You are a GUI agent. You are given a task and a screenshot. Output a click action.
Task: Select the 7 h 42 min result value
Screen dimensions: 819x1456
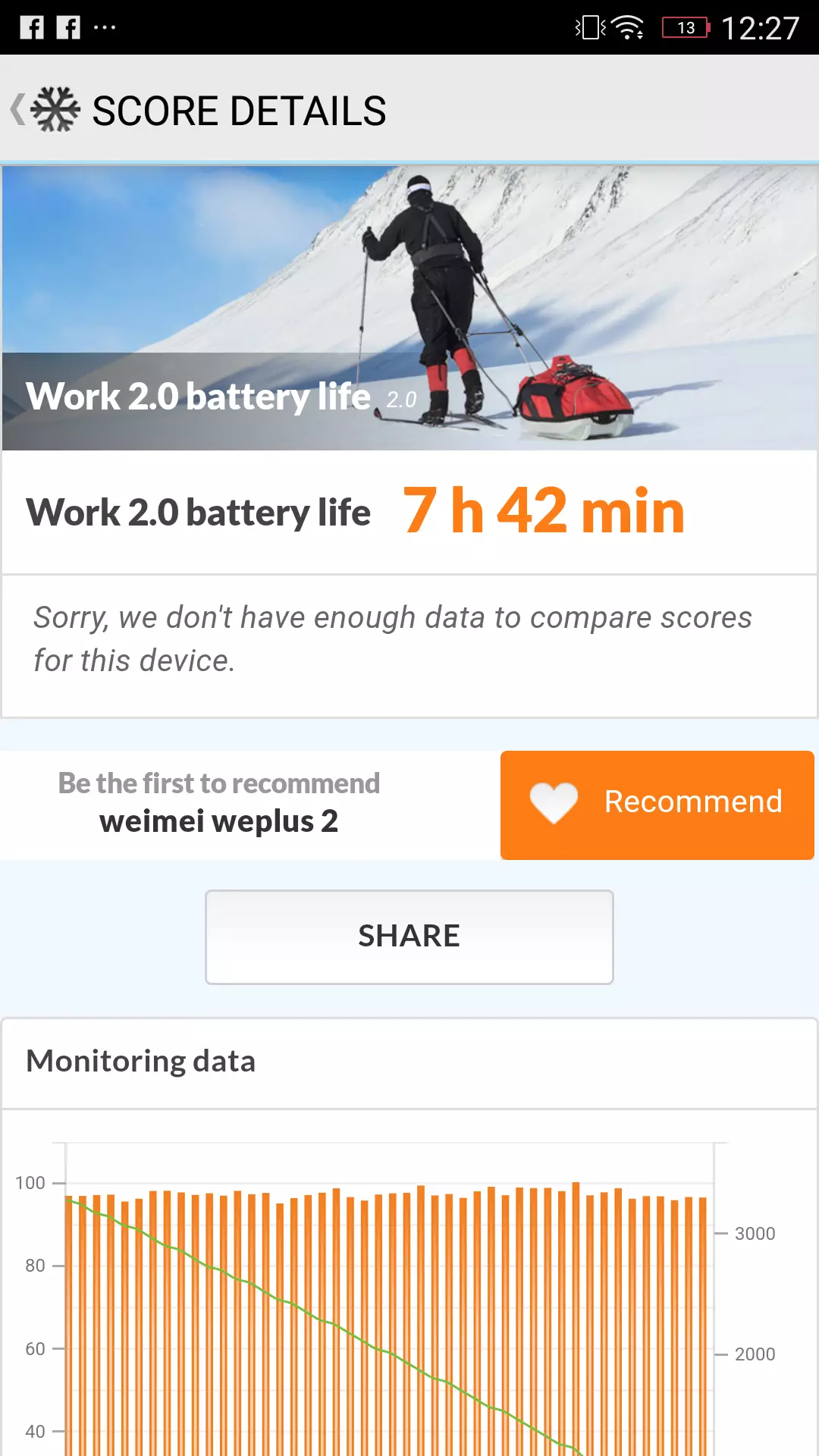click(543, 510)
